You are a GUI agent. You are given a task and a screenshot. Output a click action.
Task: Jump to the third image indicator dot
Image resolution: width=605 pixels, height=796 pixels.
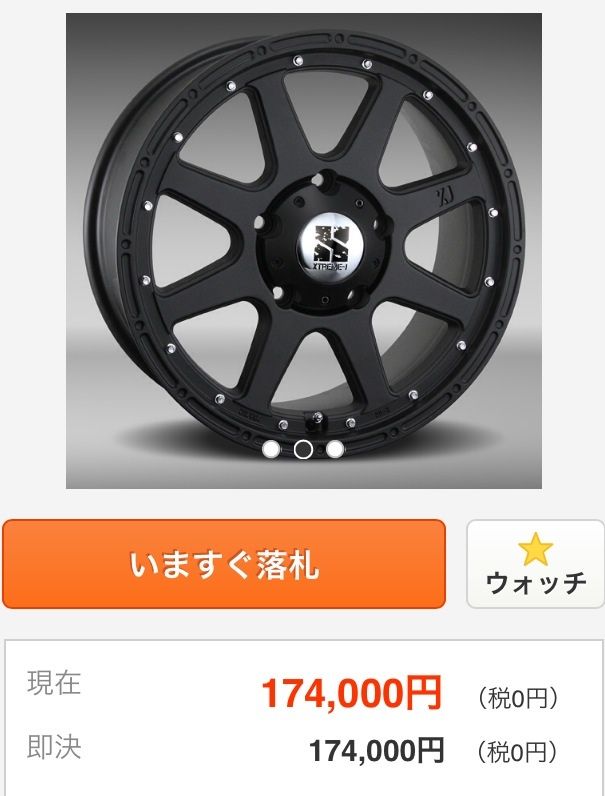coord(335,449)
